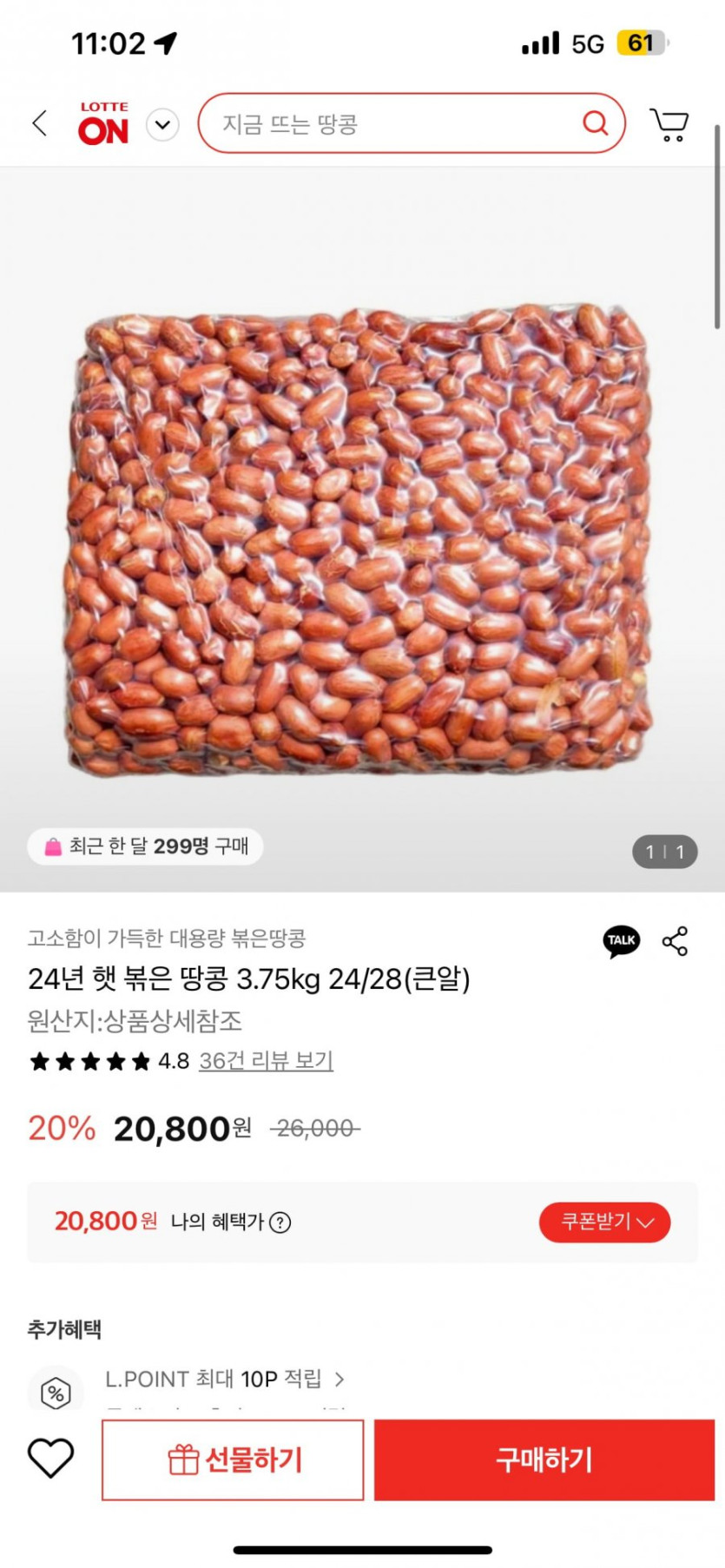Screen dimensions: 725x1568
Task: Open KakaoTalk inquiry via TALK icon
Action: pyautogui.click(x=619, y=940)
